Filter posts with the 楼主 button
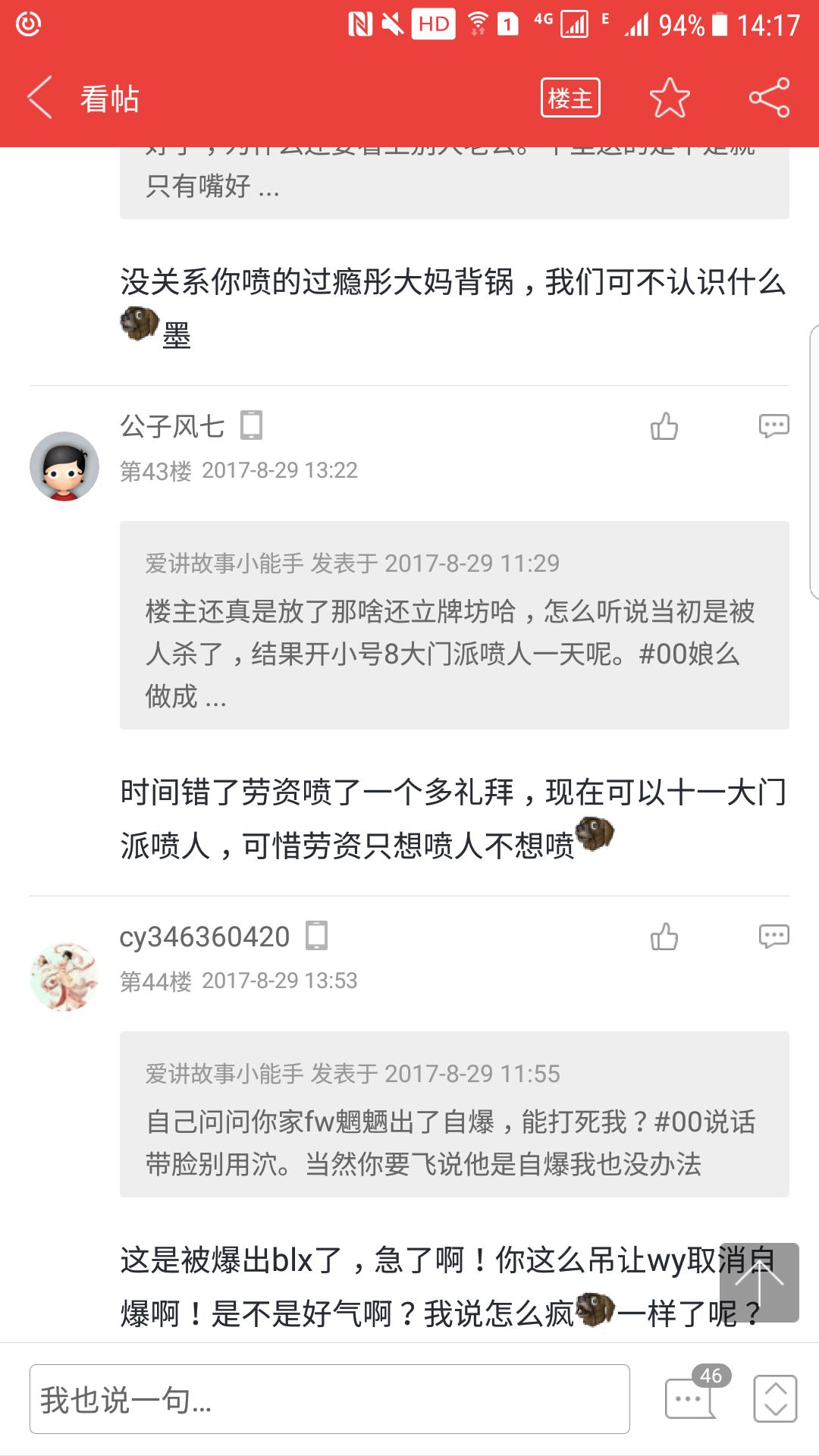This screenshot has height=1456, width=819. tap(570, 98)
